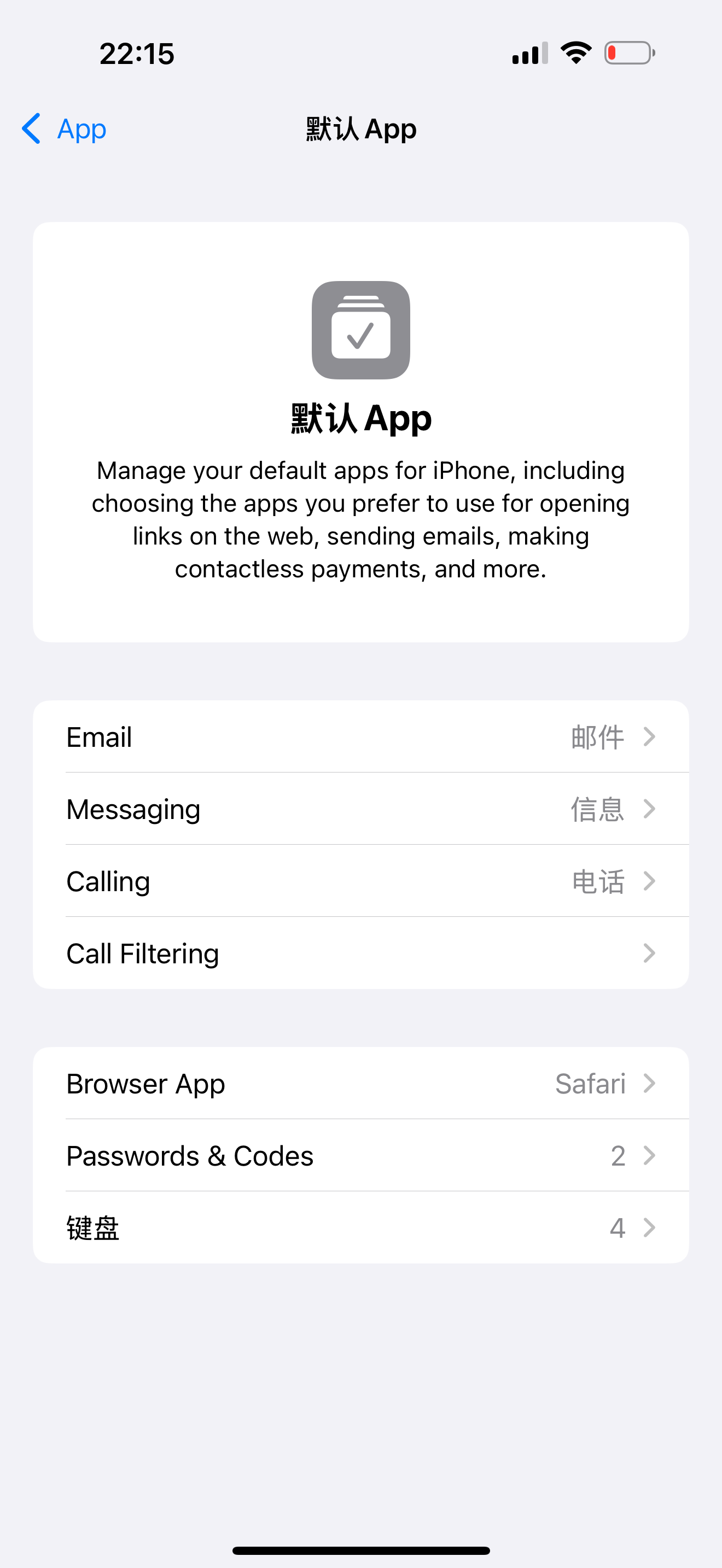722x1568 pixels.
Task: Open Passwords & Codes settings
Action: click(x=360, y=1155)
